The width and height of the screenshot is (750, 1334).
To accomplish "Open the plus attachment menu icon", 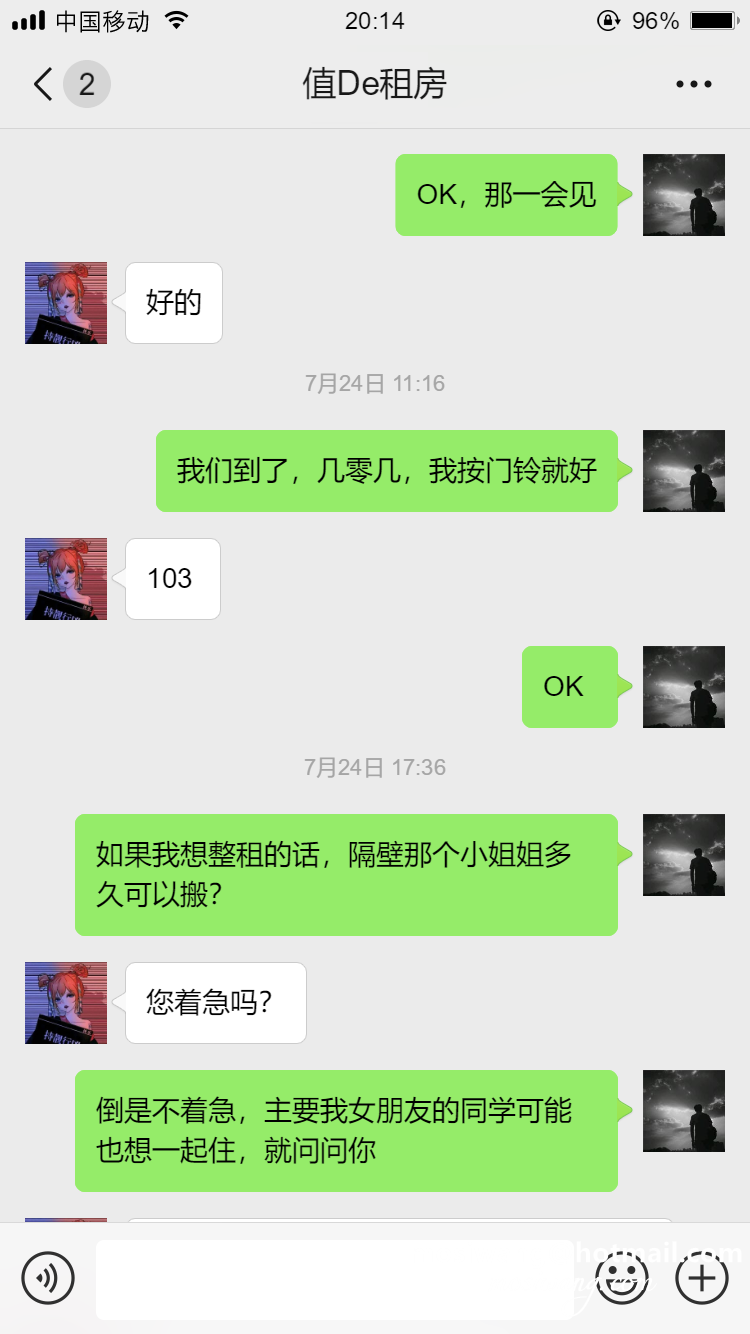I will coord(702,1278).
